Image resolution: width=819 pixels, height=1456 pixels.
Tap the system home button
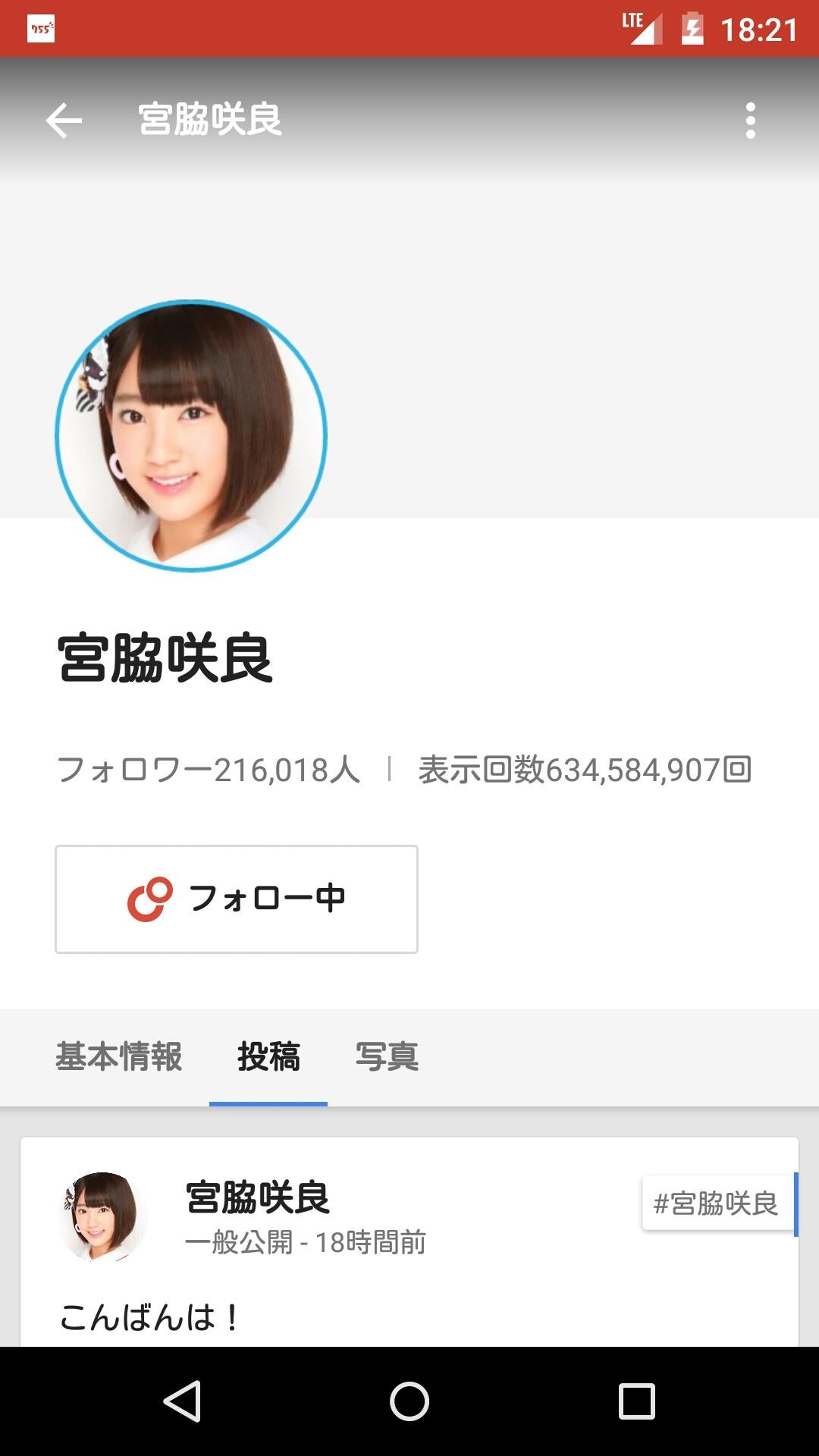click(x=409, y=1401)
